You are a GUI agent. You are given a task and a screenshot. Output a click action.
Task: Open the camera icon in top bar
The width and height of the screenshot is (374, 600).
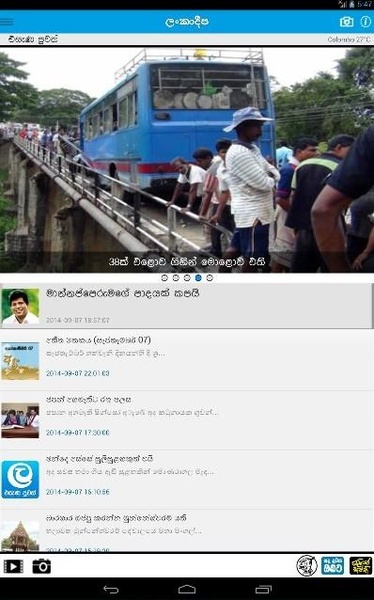pyautogui.click(x=346, y=22)
